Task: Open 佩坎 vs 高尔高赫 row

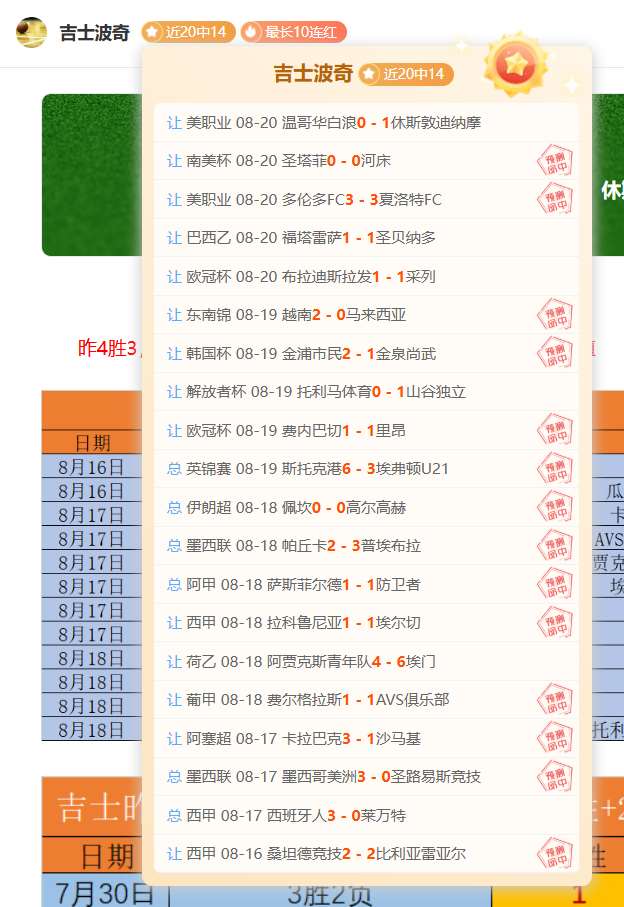Action: [x=366, y=507]
